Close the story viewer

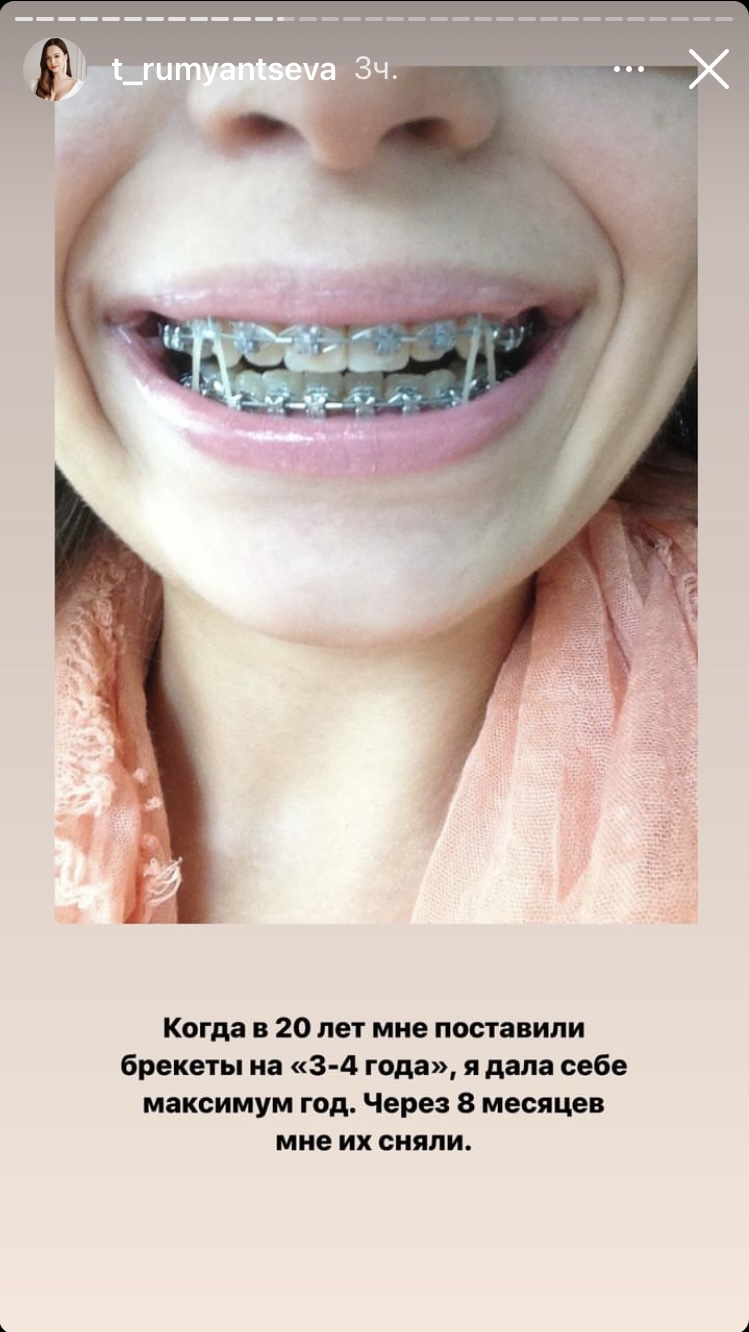[x=709, y=70]
